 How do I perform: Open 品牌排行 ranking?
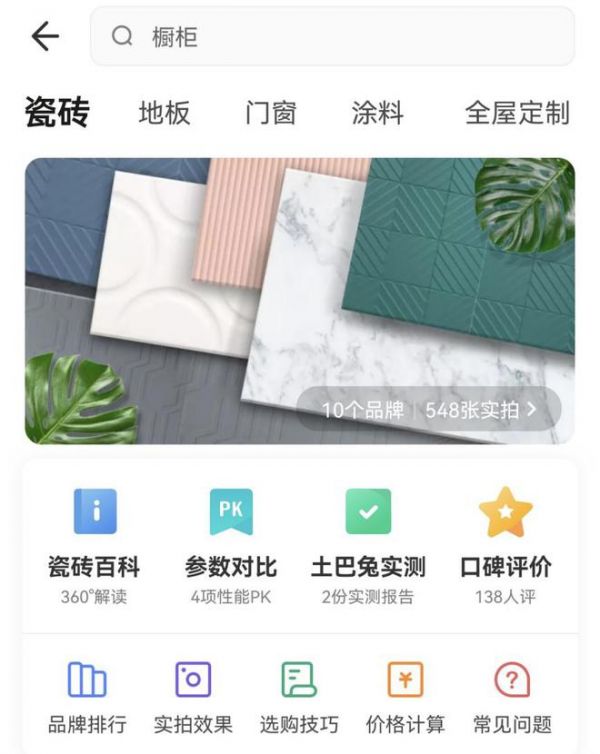click(x=86, y=697)
